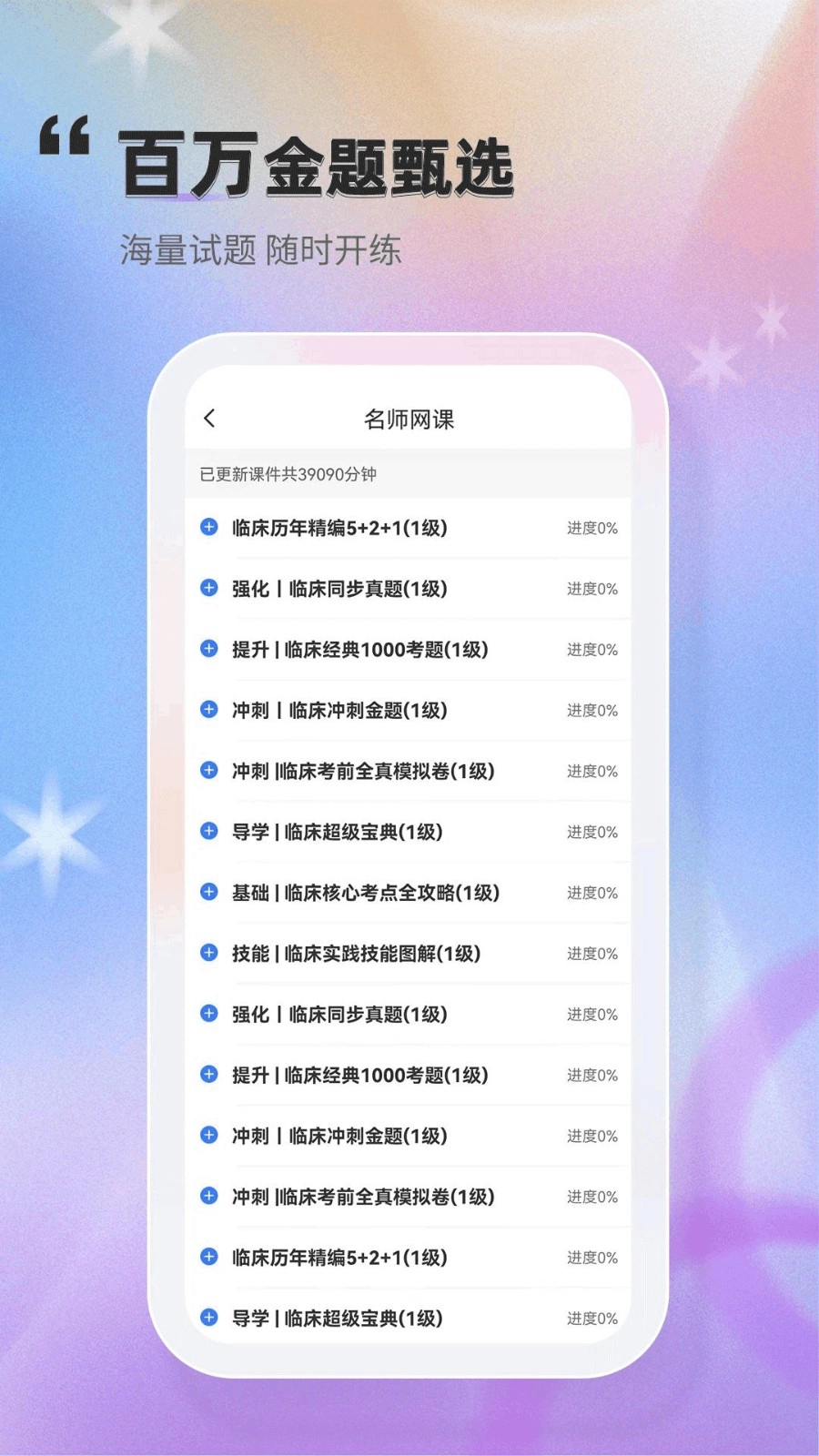This screenshot has width=819, height=1456.
Task: Select the second 临床历年精编5+2+1(1级) row
Action: click(x=339, y=1257)
